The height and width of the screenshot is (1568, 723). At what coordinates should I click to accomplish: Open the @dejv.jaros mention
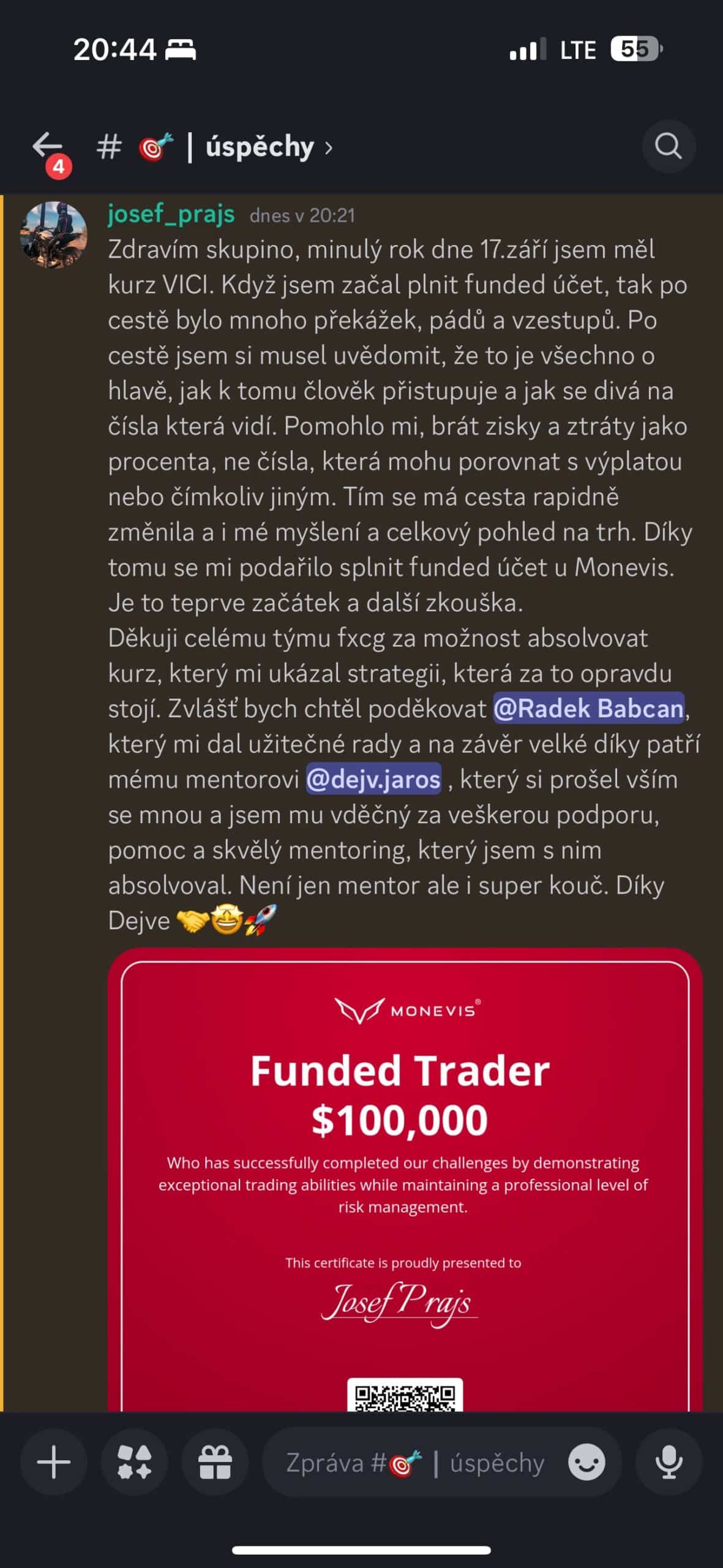tap(373, 780)
